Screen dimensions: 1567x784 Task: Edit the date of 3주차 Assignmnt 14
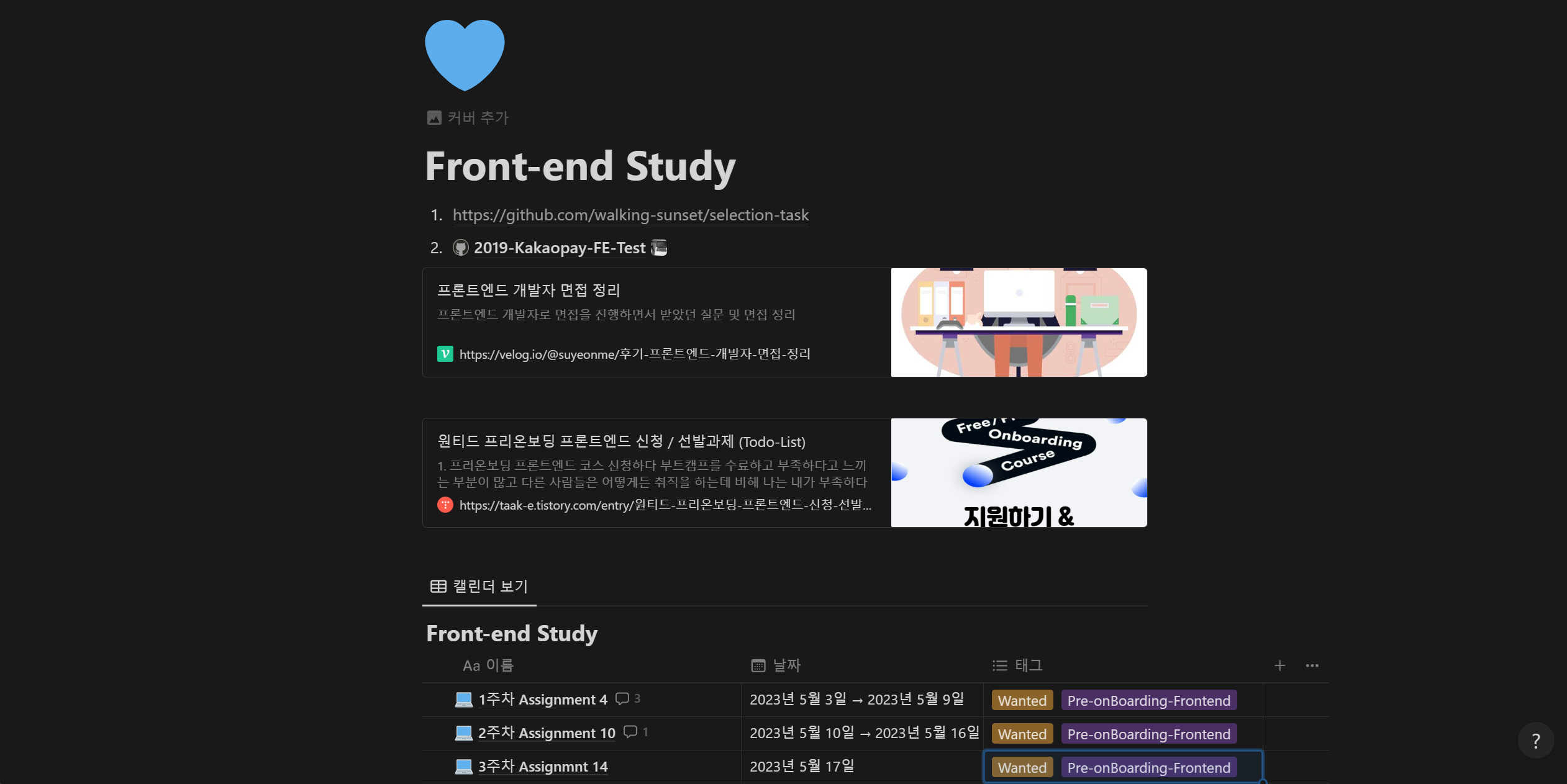(x=801, y=767)
